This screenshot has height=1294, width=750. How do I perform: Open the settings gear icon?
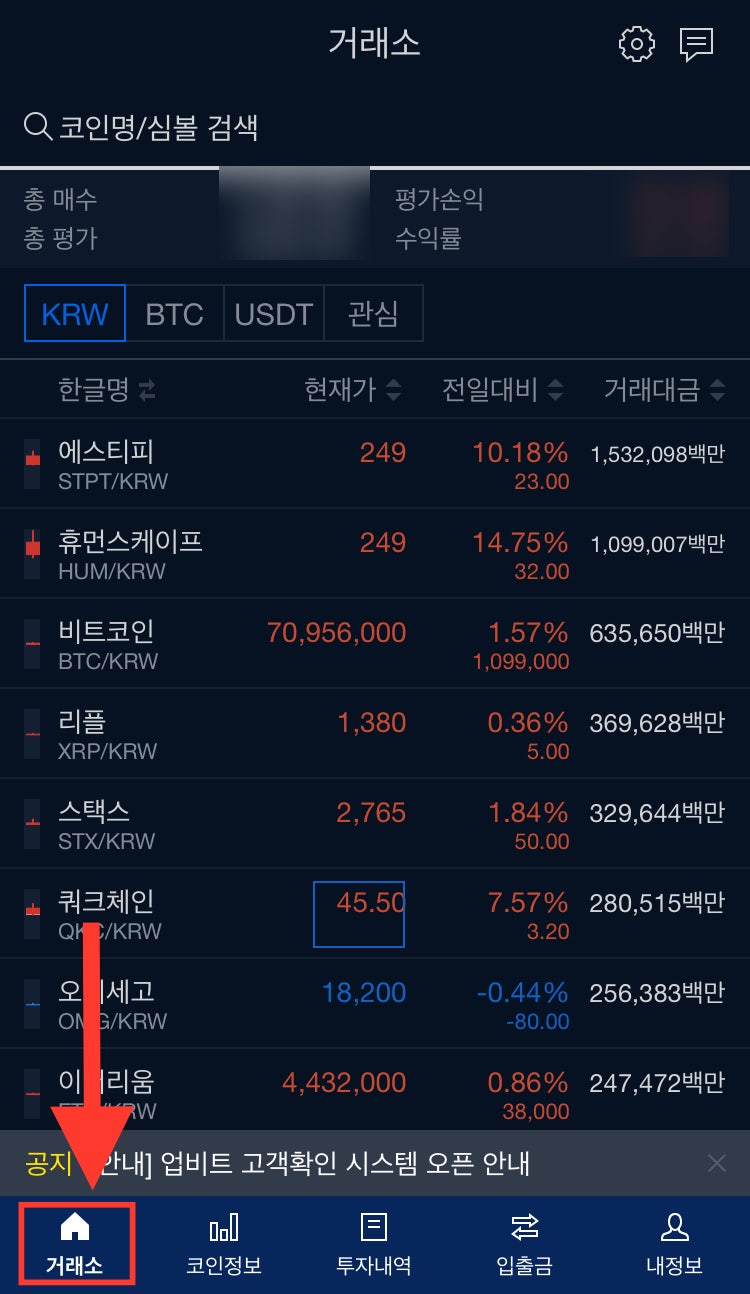pos(637,44)
